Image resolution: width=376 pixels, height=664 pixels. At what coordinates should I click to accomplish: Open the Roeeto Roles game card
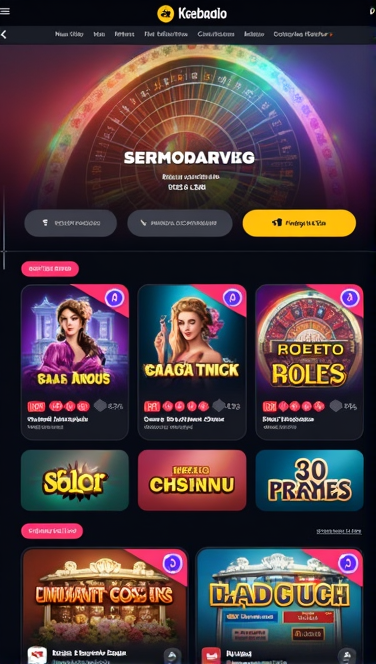[310, 362]
